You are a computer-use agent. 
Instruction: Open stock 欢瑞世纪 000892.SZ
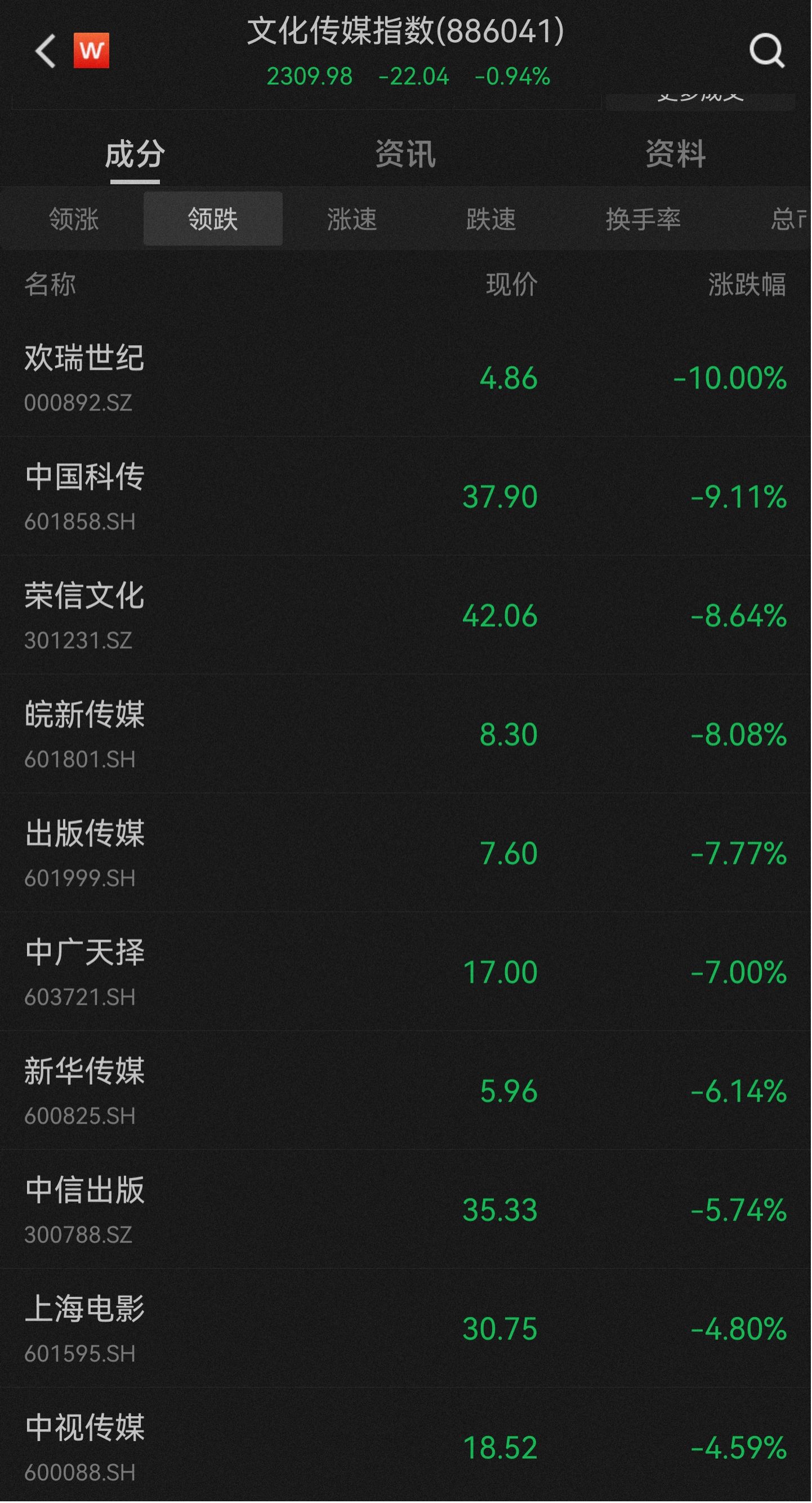[x=406, y=377]
